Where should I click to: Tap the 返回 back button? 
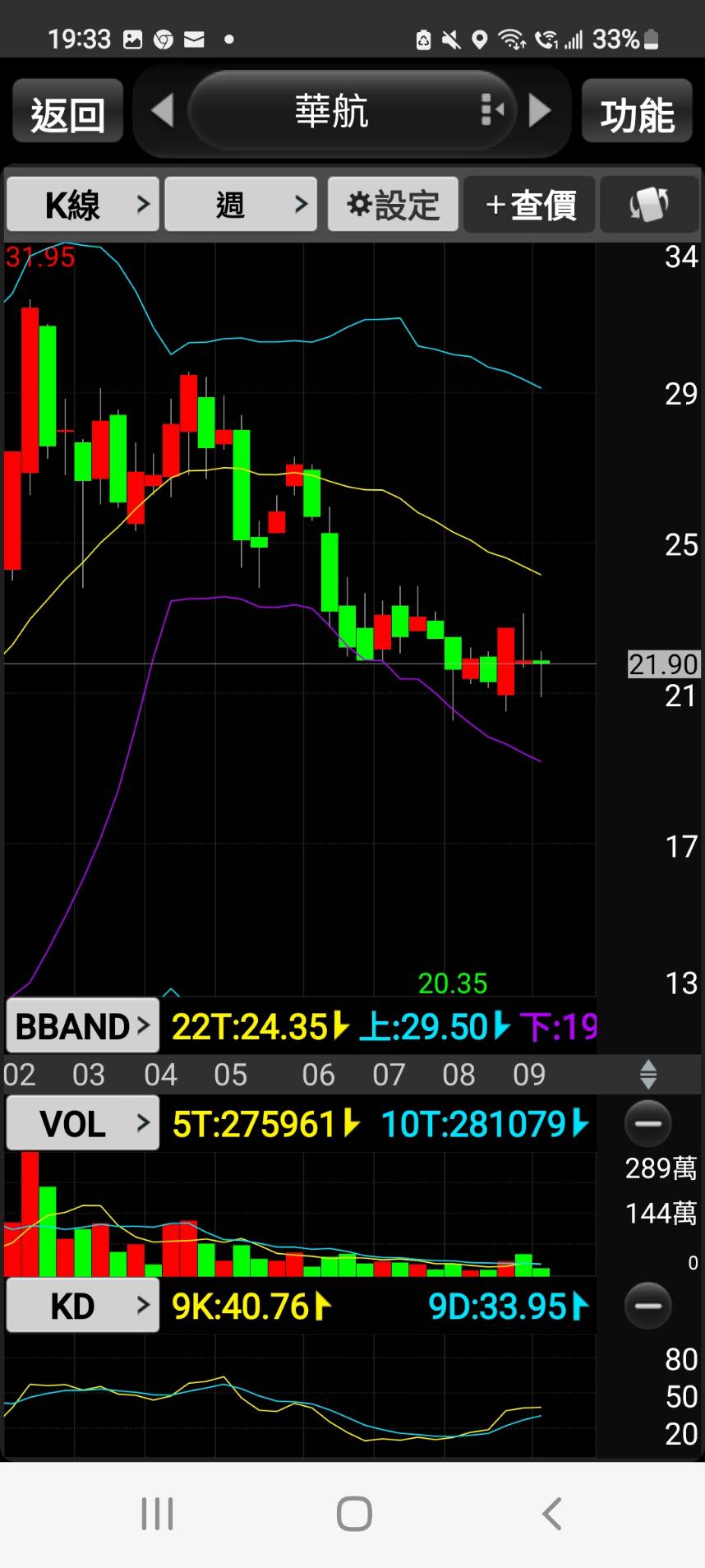coord(67,112)
